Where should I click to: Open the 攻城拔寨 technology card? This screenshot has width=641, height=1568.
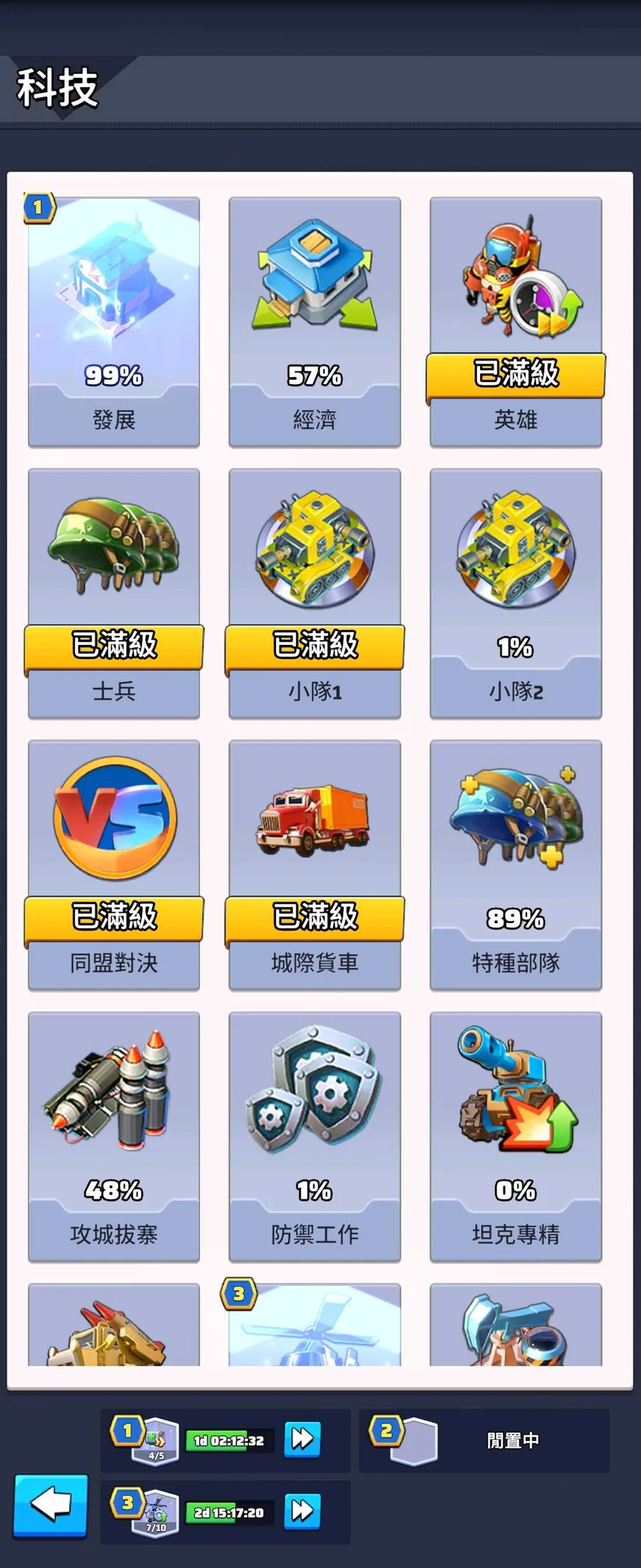[114, 1136]
